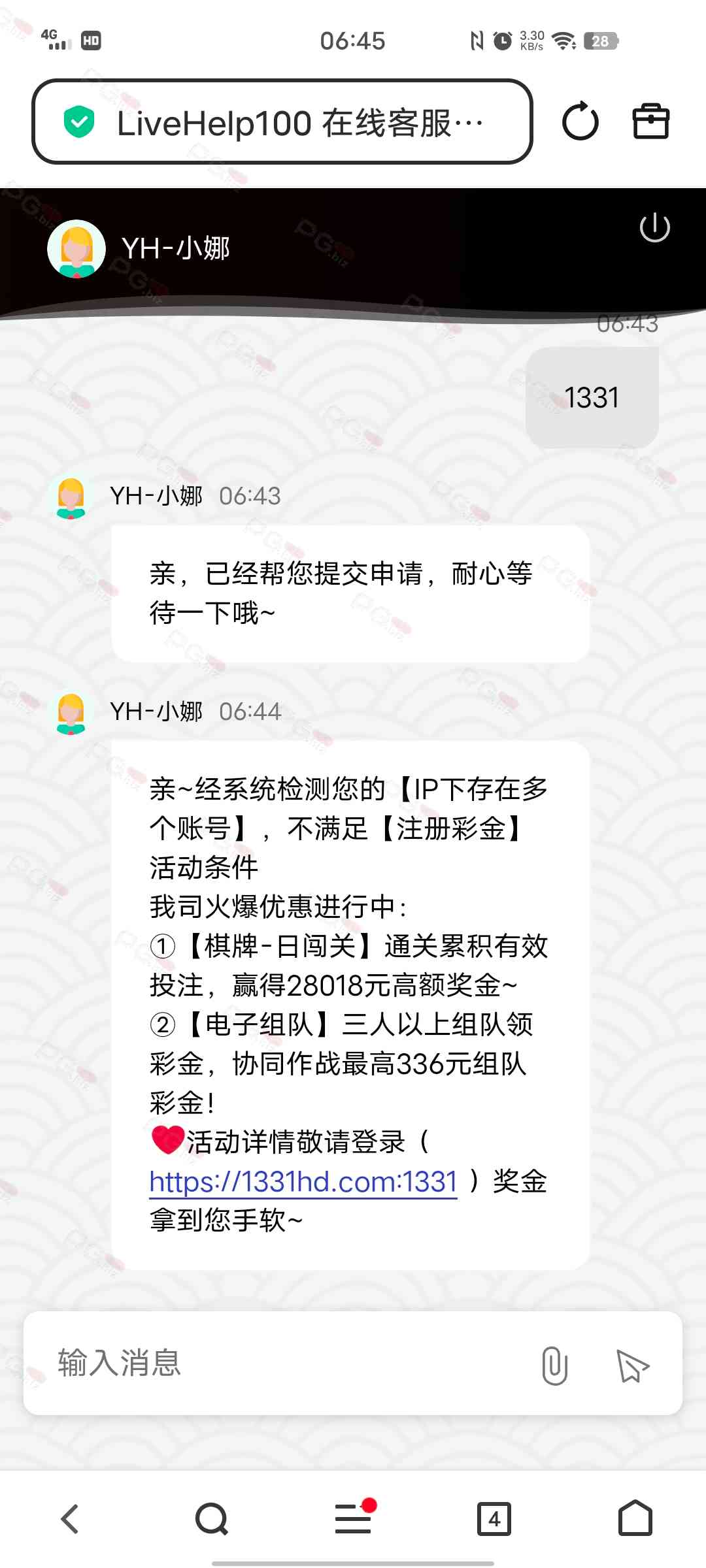Reload the page with the refresh icon
Screen dimensions: 706x1568
pyautogui.click(x=580, y=122)
